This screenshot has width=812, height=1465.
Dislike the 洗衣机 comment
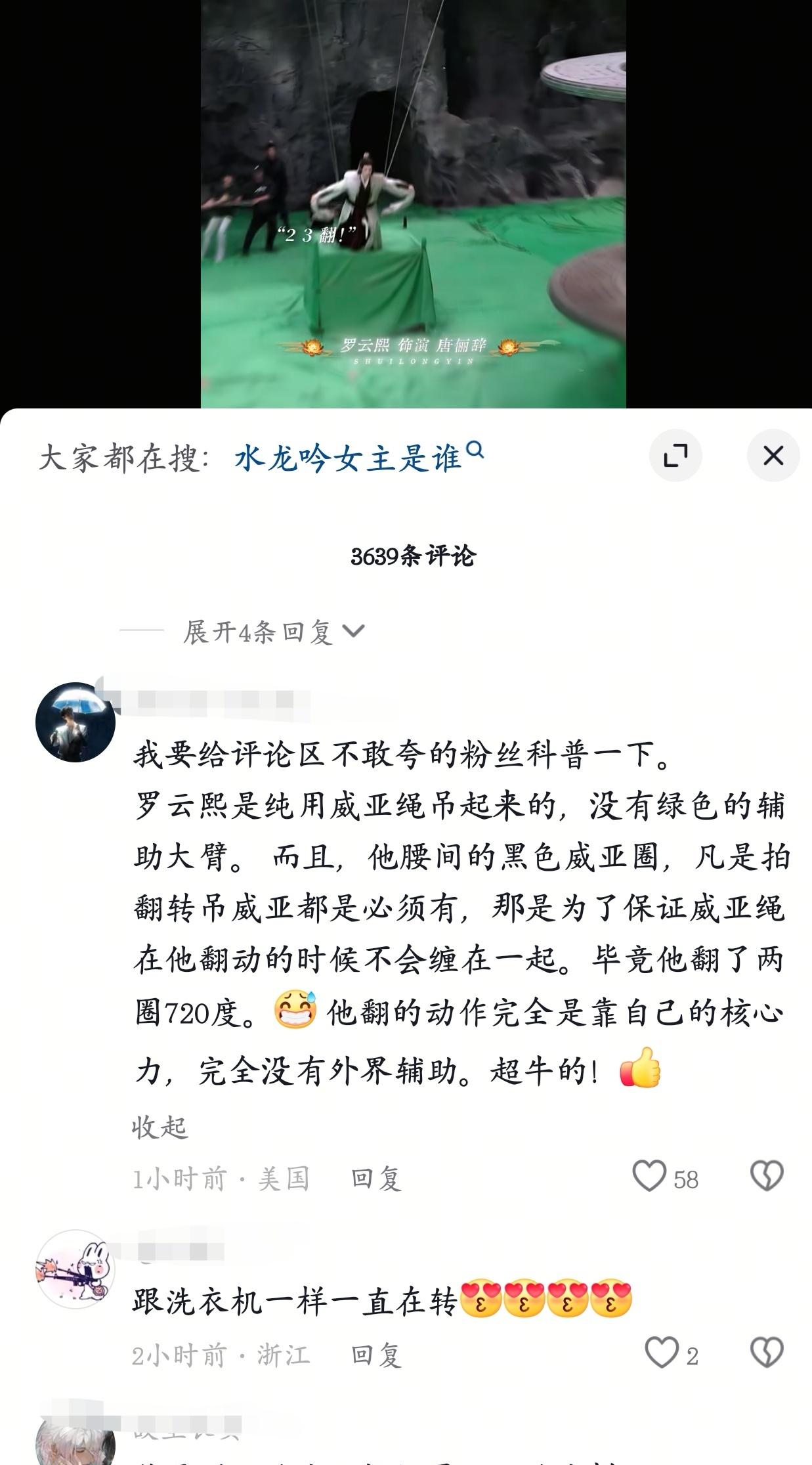coord(767,1354)
